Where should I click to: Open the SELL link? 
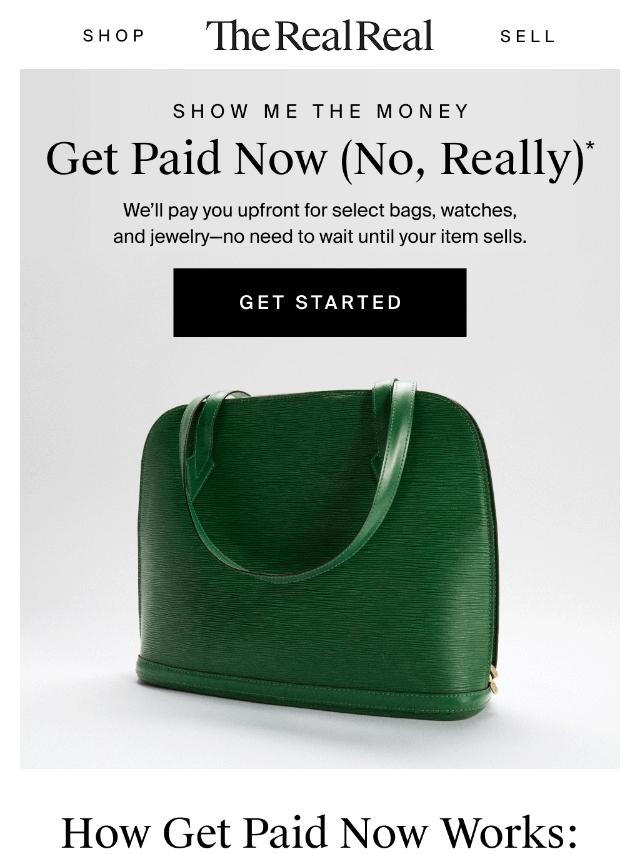(527, 36)
